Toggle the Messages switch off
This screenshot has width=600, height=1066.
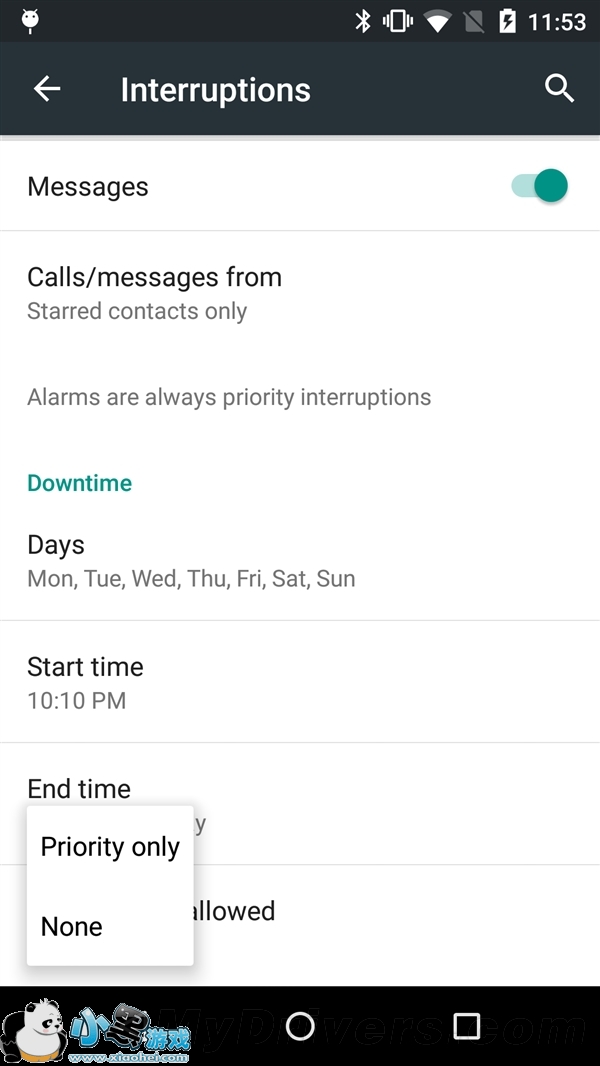click(541, 186)
